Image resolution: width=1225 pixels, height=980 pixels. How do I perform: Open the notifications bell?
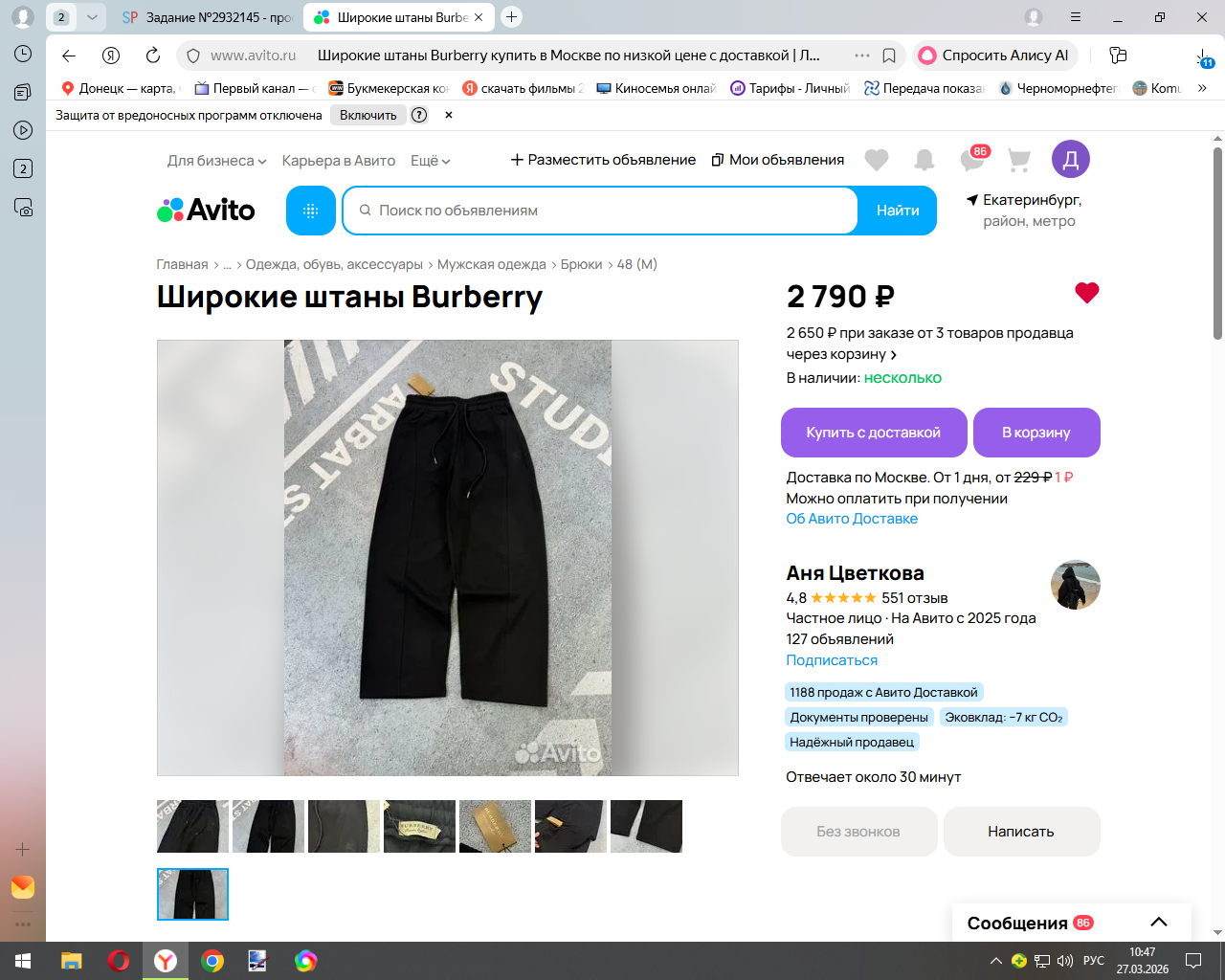924,160
